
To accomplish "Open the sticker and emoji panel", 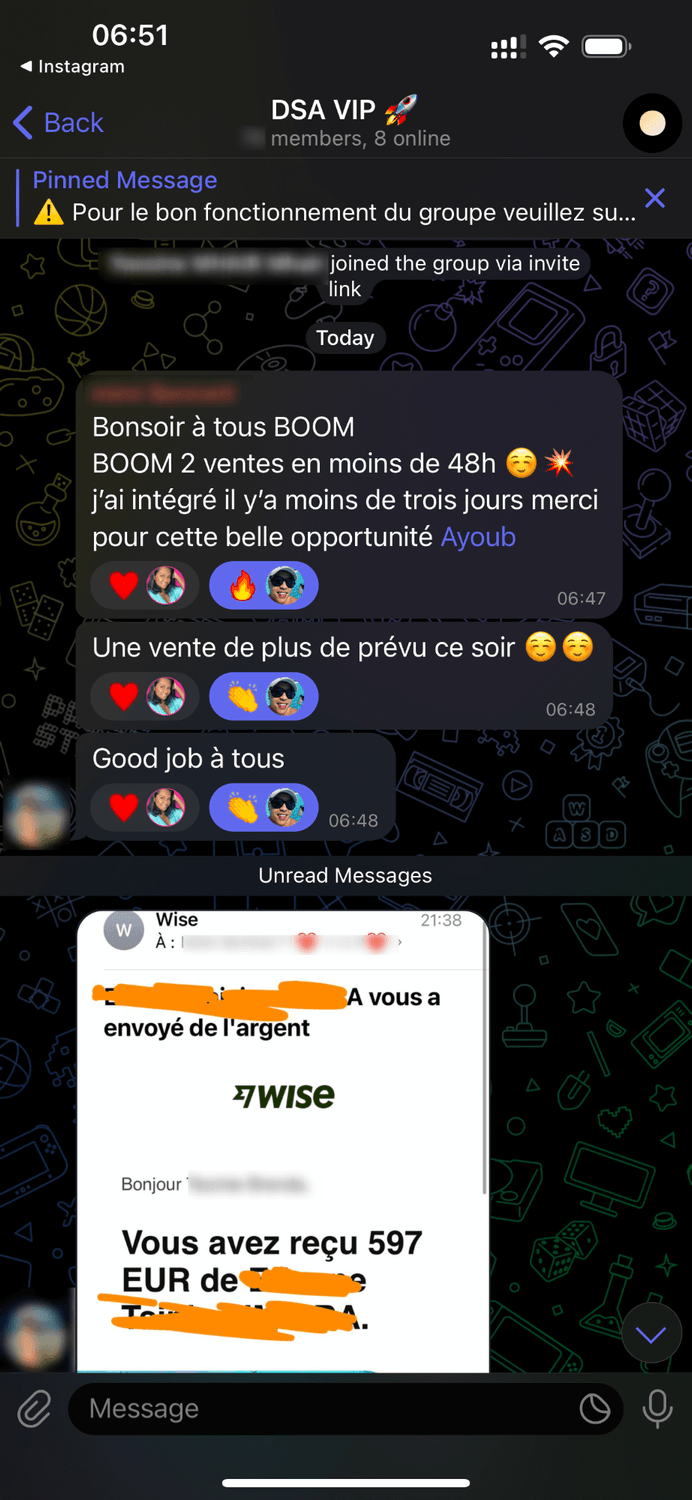I will (595, 1409).
